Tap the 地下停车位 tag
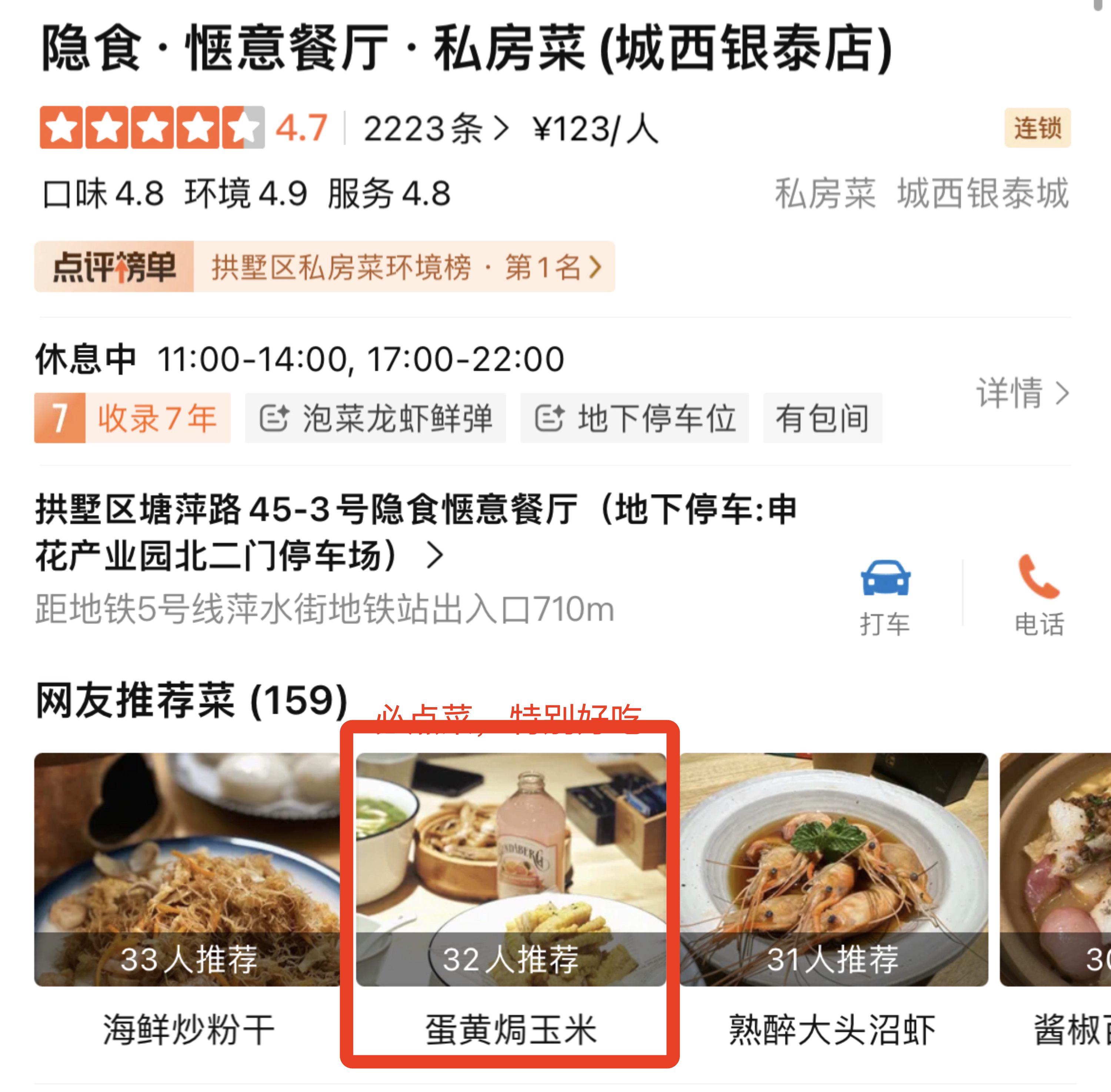Viewport: 1111px width, 1092px height. pyautogui.click(x=634, y=418)
